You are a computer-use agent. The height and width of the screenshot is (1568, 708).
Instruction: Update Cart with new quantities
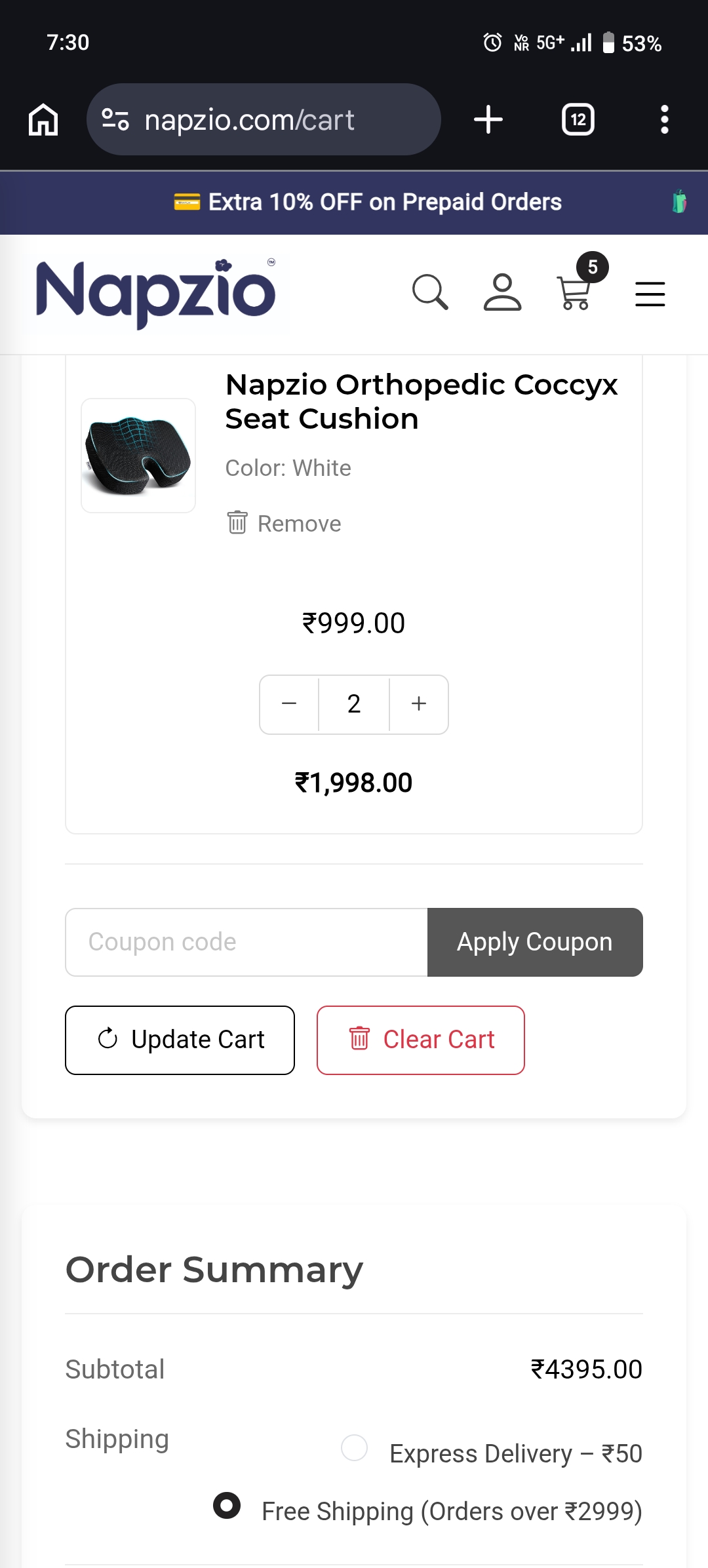(179, 1040)
